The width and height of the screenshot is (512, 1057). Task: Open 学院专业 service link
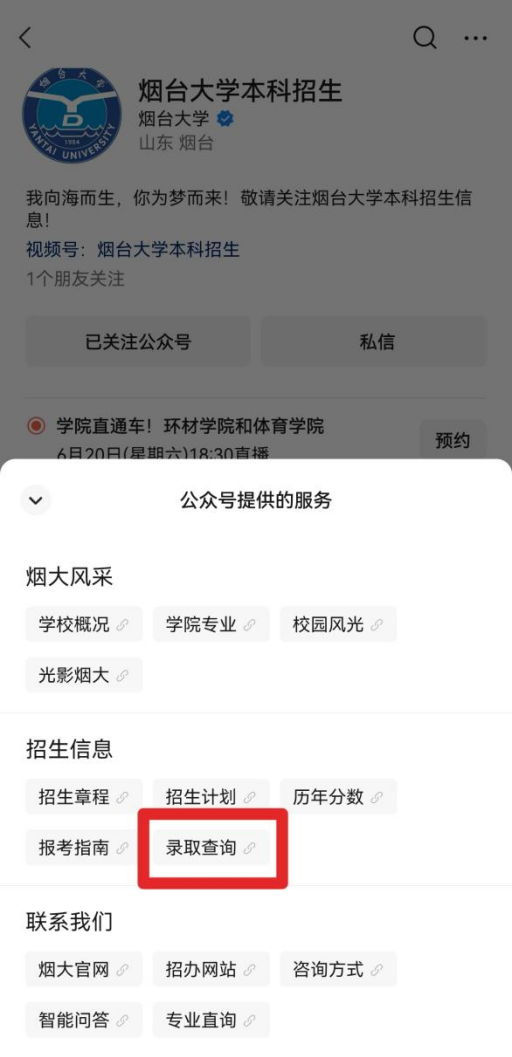211,624
